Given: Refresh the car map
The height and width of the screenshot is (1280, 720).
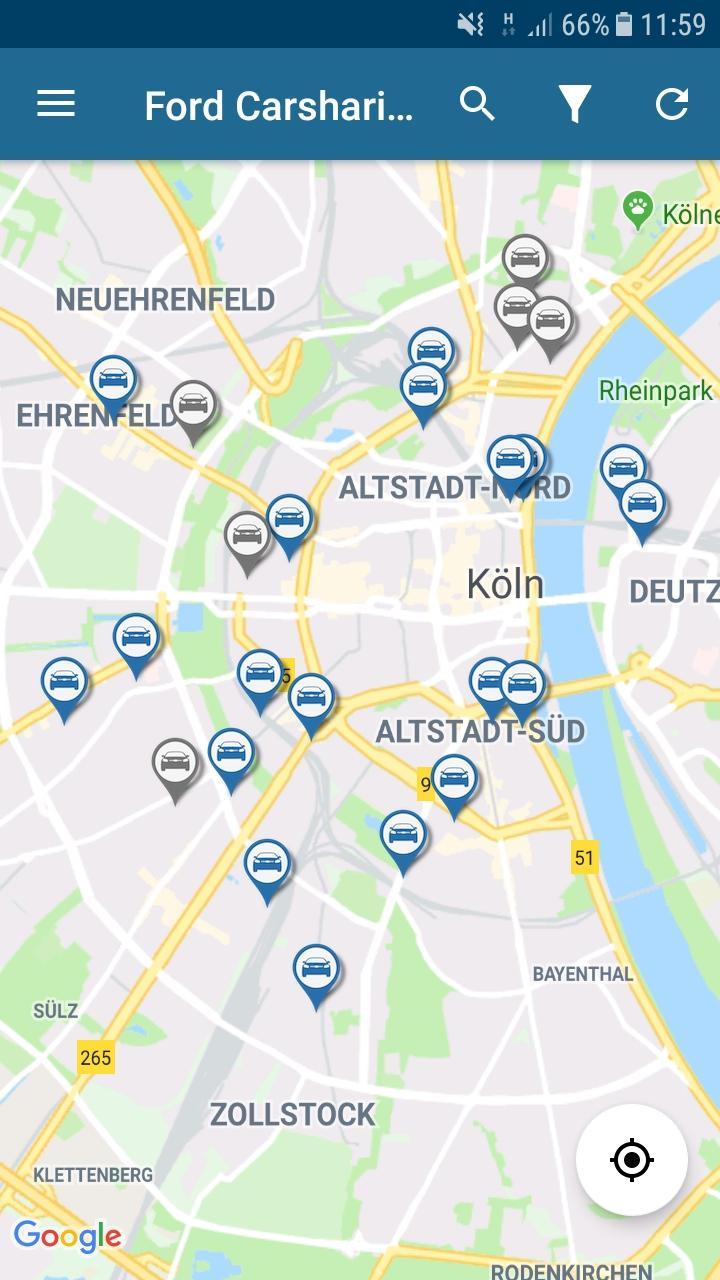Looking at the screenshot, I should pyautogui.click(x=672, y=104).
